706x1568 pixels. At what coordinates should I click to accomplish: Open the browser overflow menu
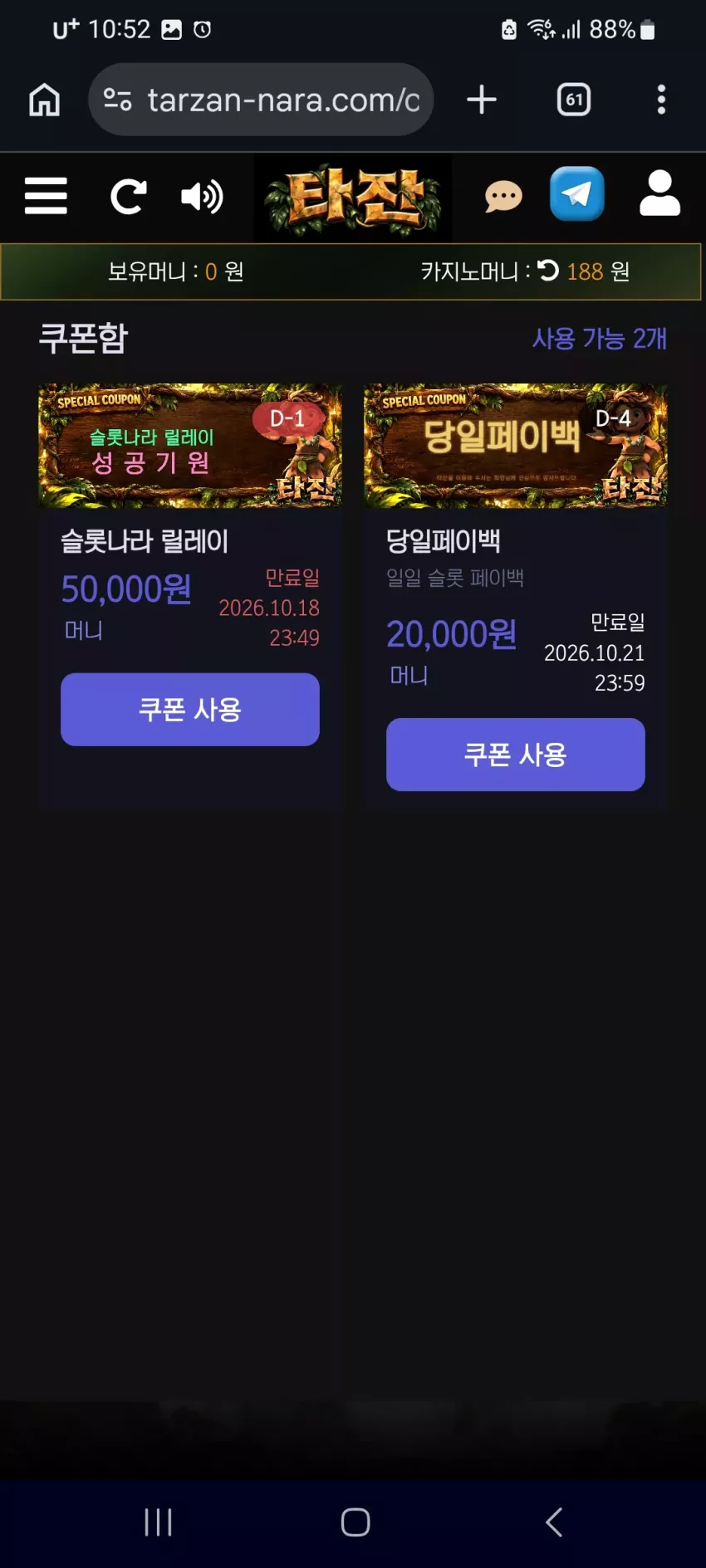coord(661,100)
